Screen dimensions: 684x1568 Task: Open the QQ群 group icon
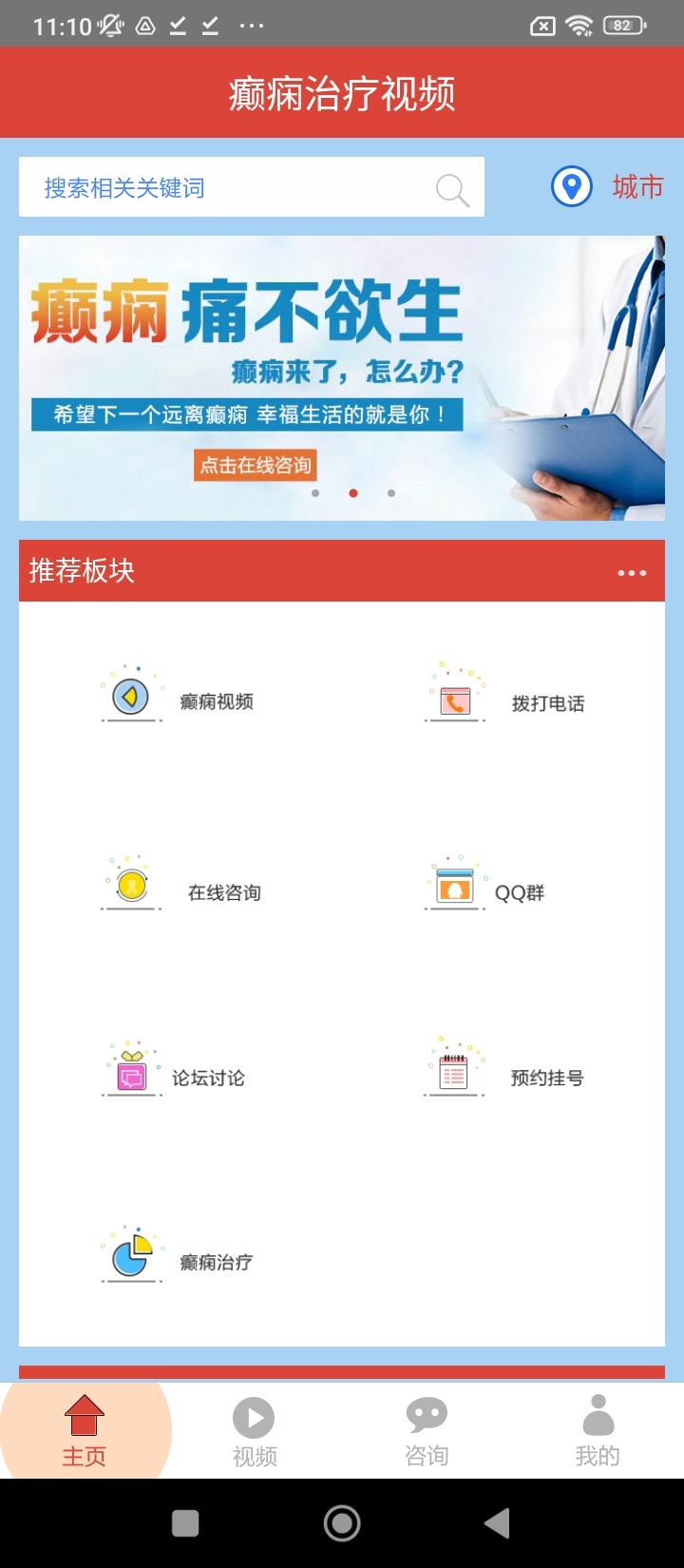click(x=453, y=884)
